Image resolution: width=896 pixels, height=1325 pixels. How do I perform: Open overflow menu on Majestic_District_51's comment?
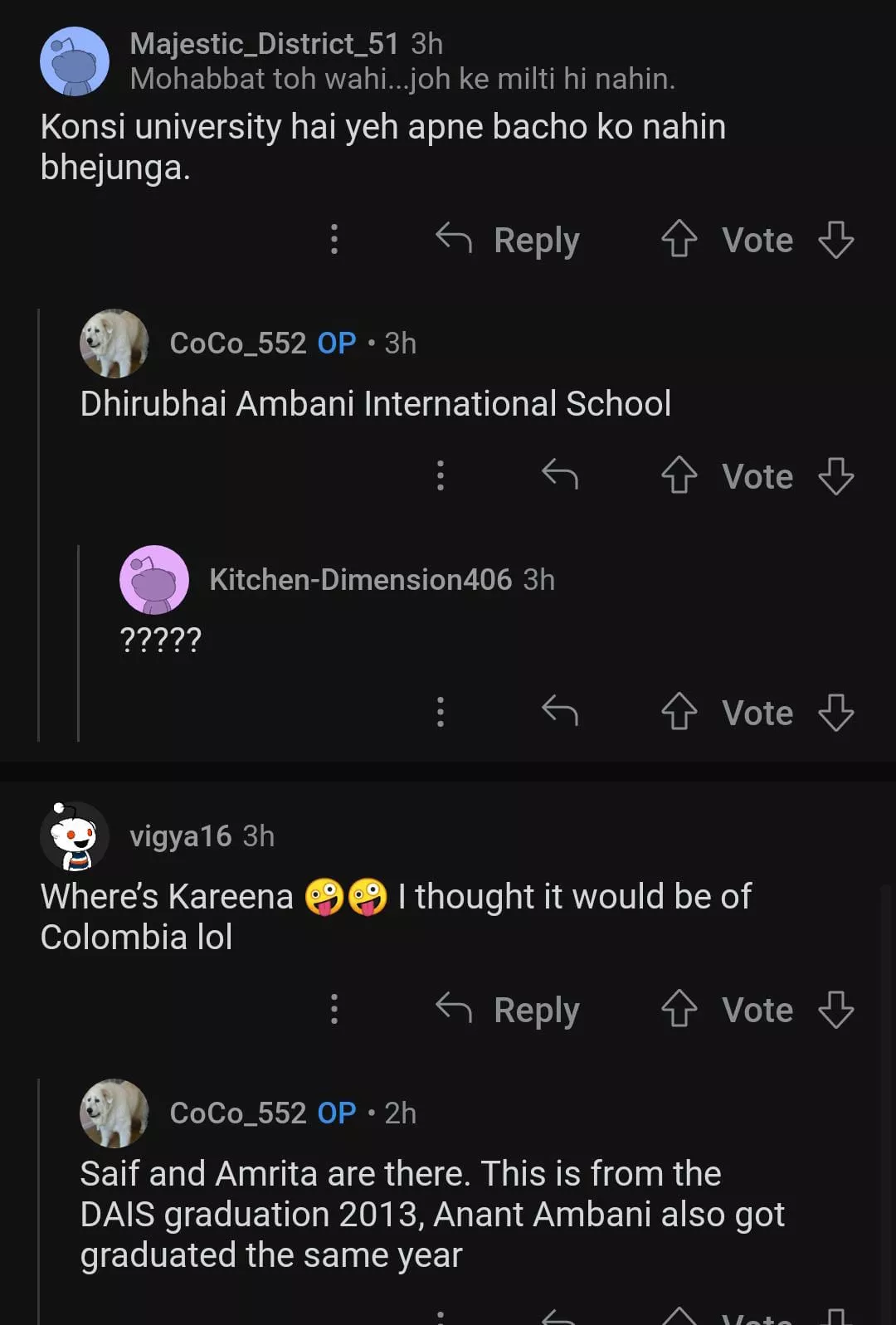point(334,240)
